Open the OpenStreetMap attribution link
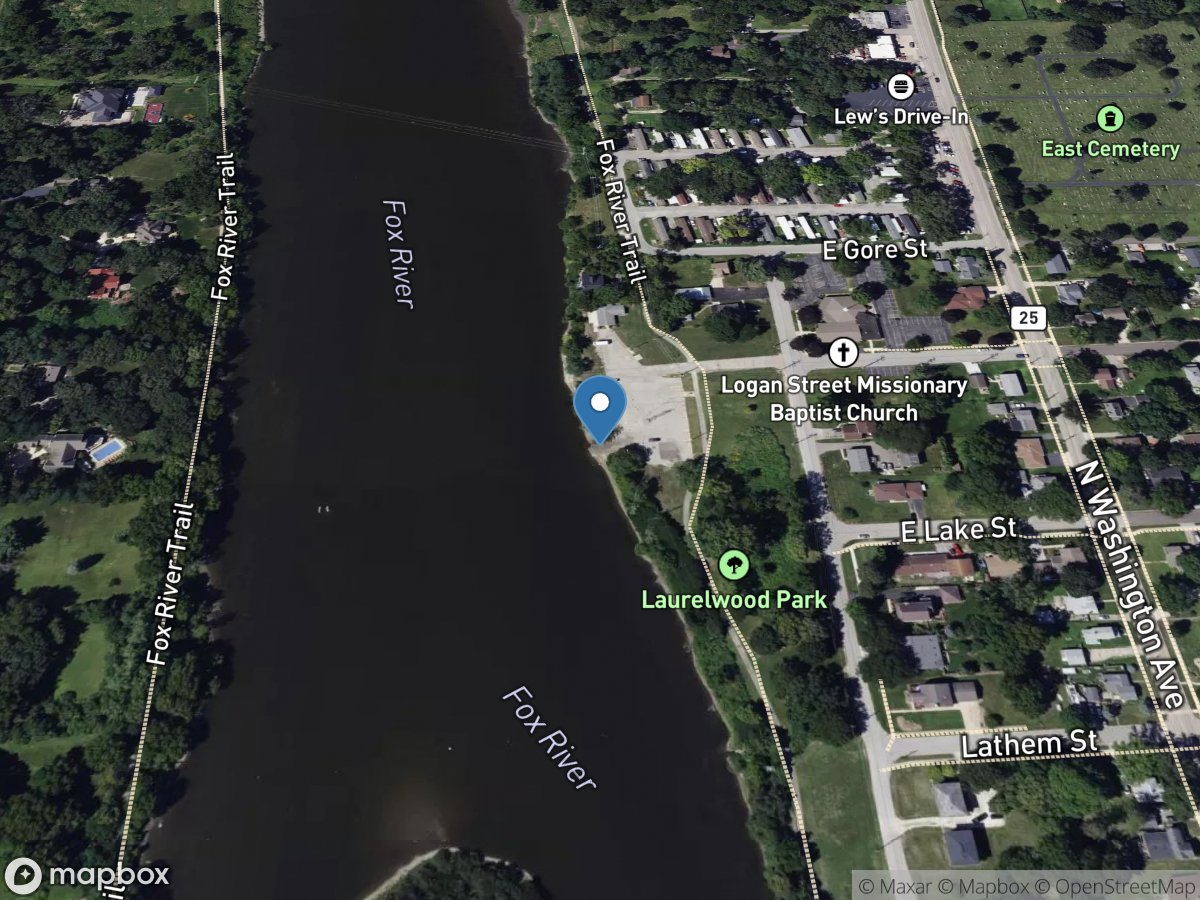This screenshot has height=900, width=1200. click(x=1117, y=886)
